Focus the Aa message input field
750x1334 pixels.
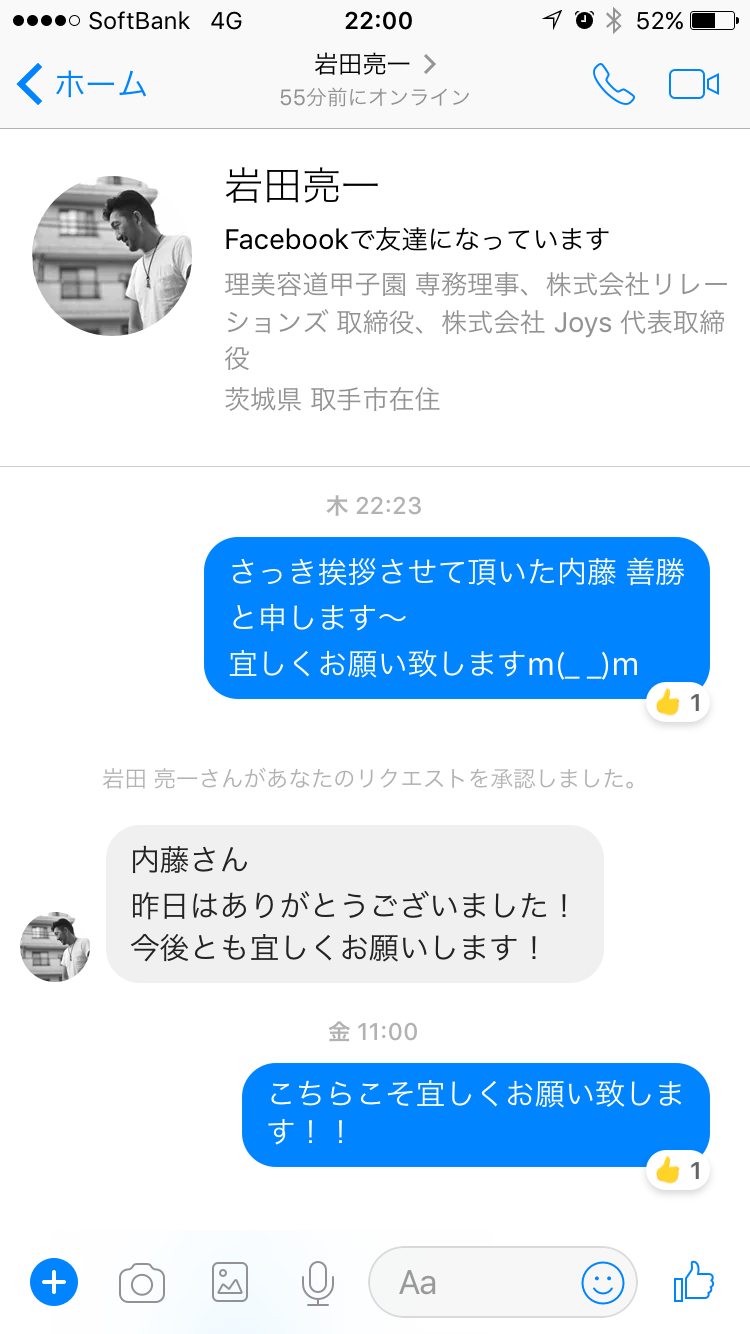point(480,1282)
